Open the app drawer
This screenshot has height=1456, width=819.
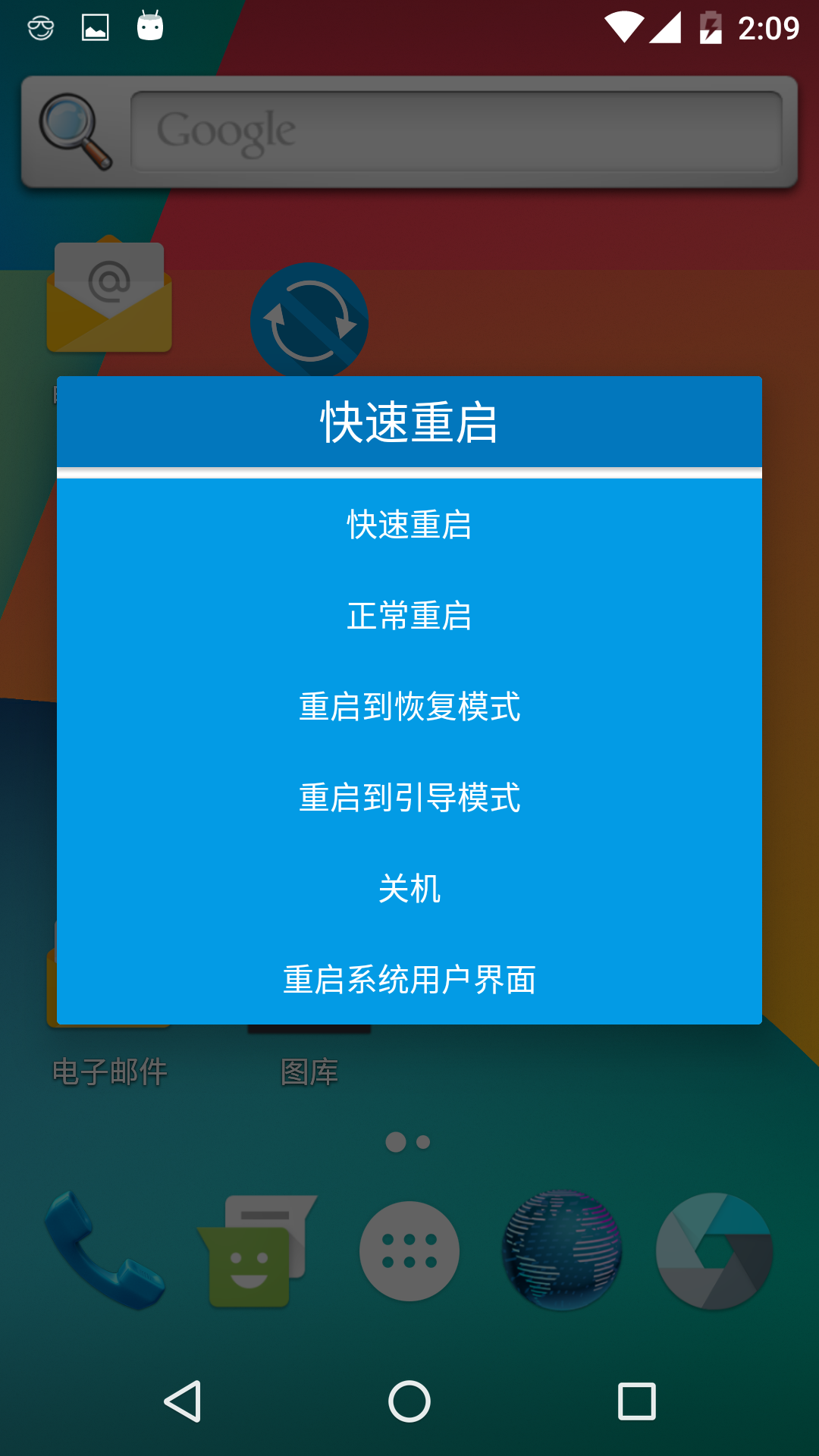(409, 1251)
